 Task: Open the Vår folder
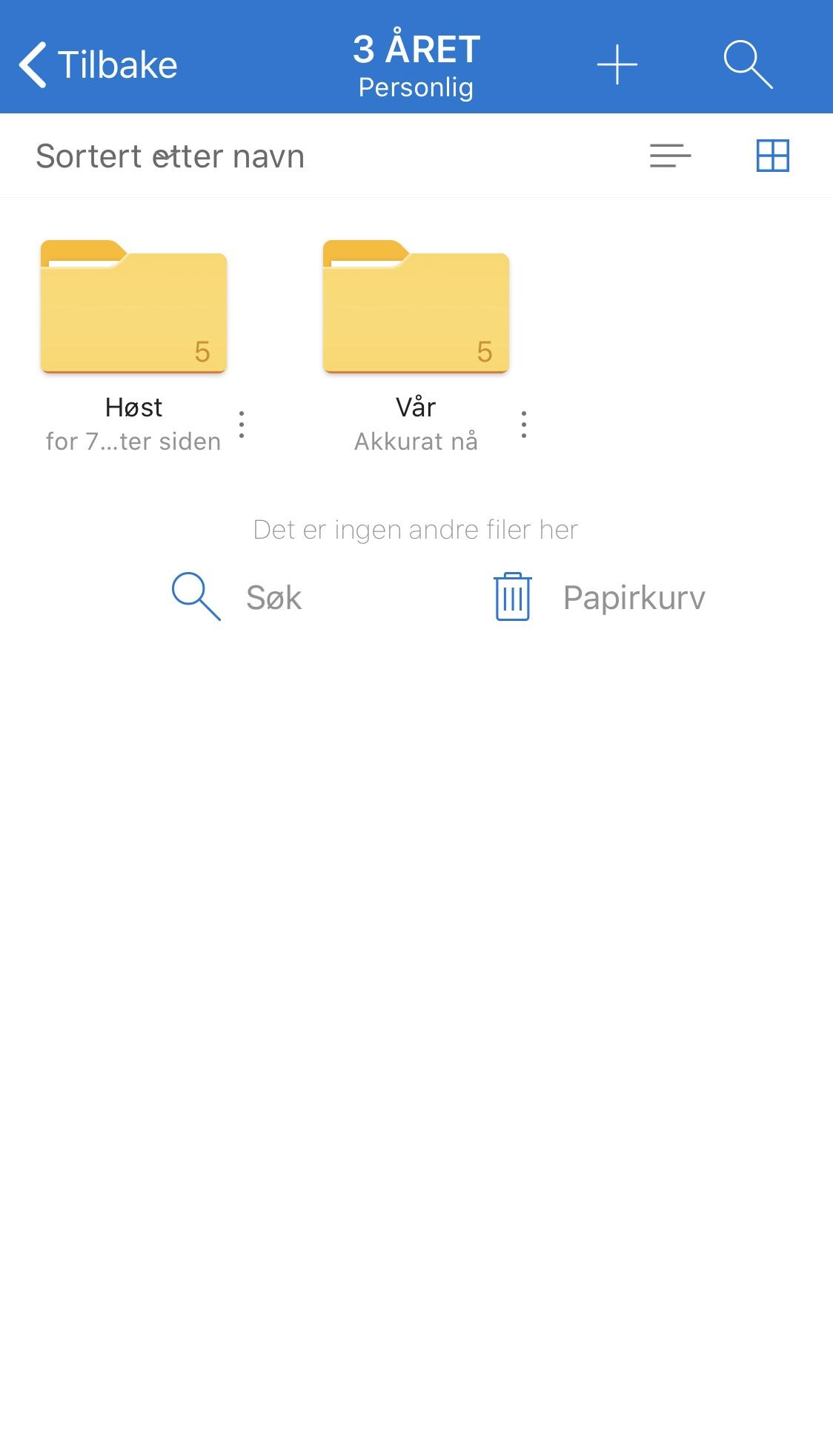point(416,306)
